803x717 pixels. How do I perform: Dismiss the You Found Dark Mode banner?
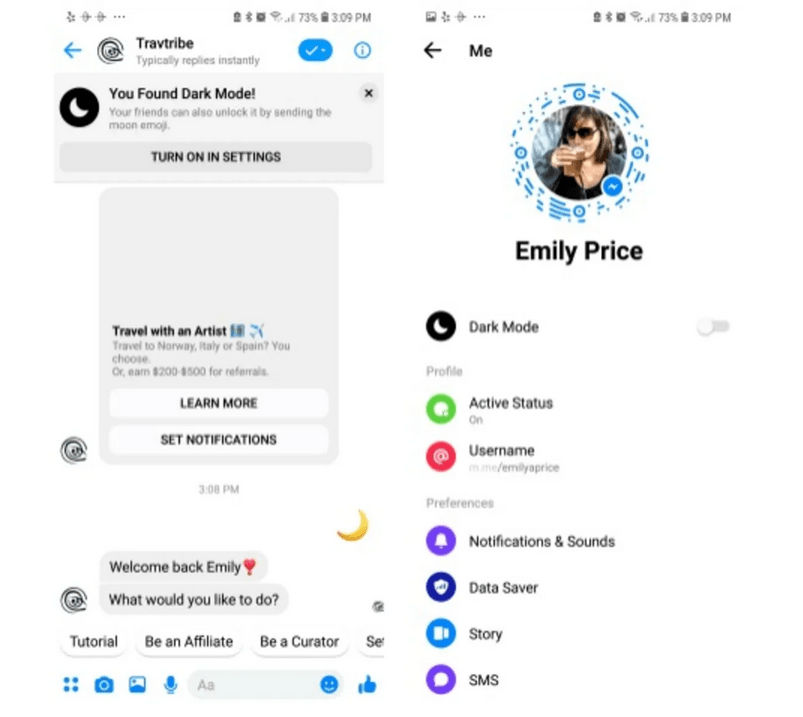(368, 93)
